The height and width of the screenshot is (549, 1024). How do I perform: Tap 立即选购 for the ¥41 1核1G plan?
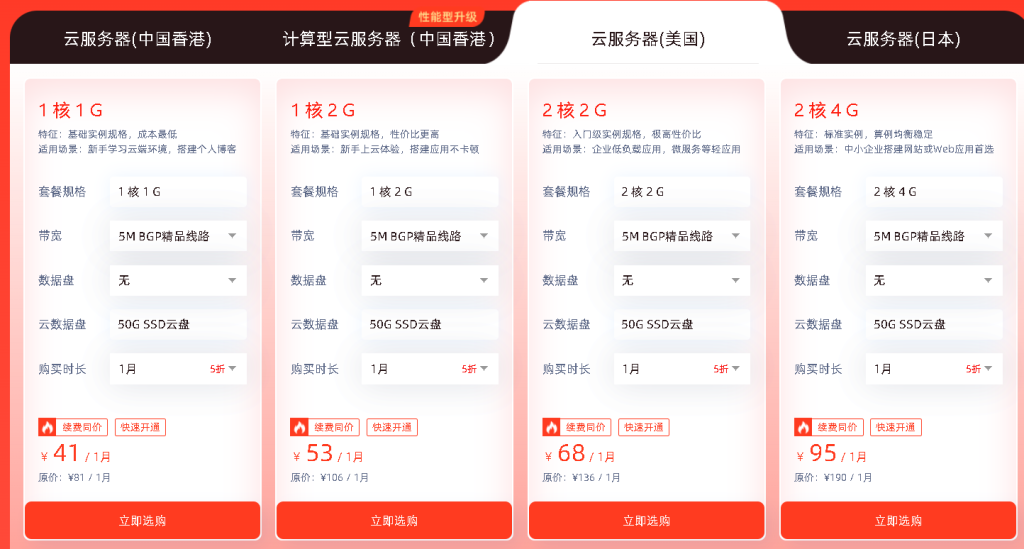(x=142, y=521)
